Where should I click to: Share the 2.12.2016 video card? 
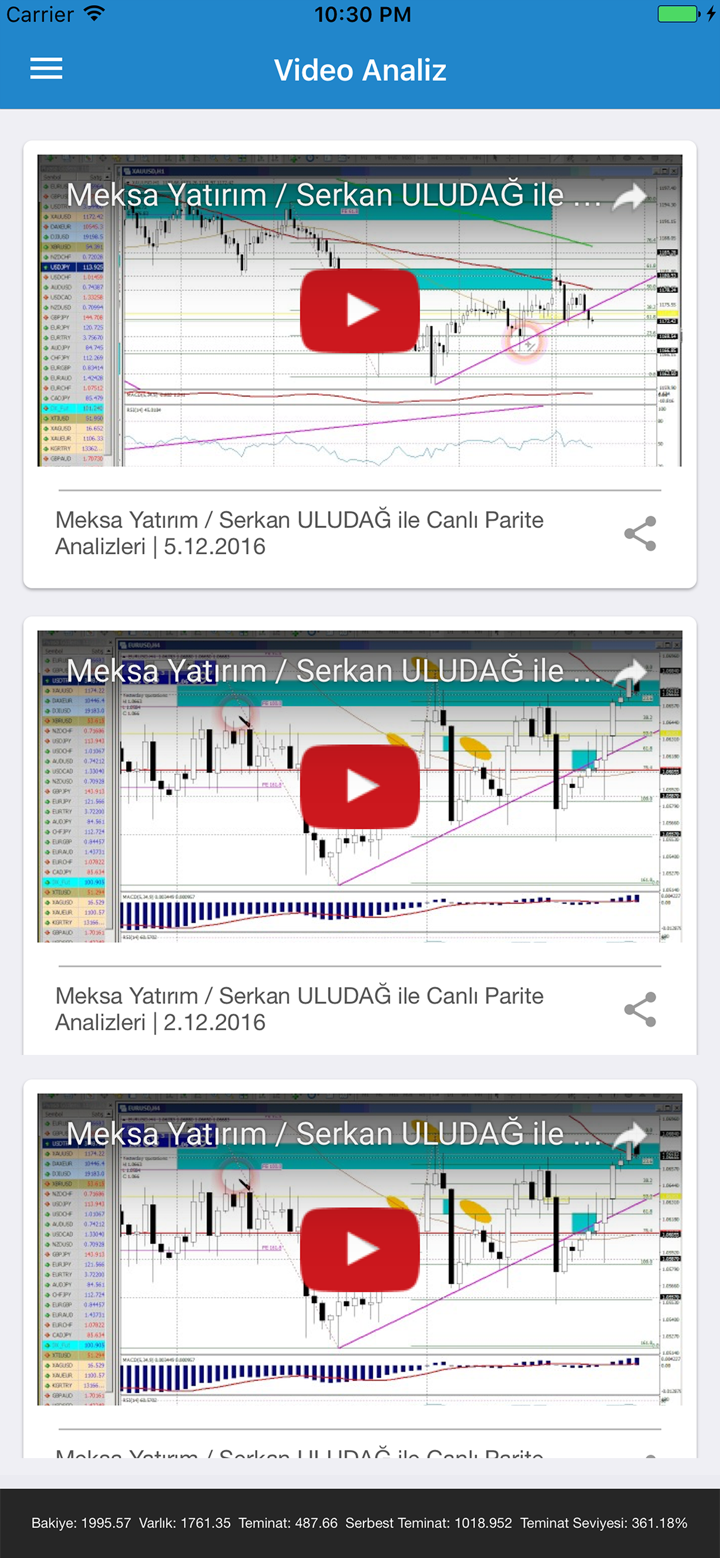(x=640, y=1009)
